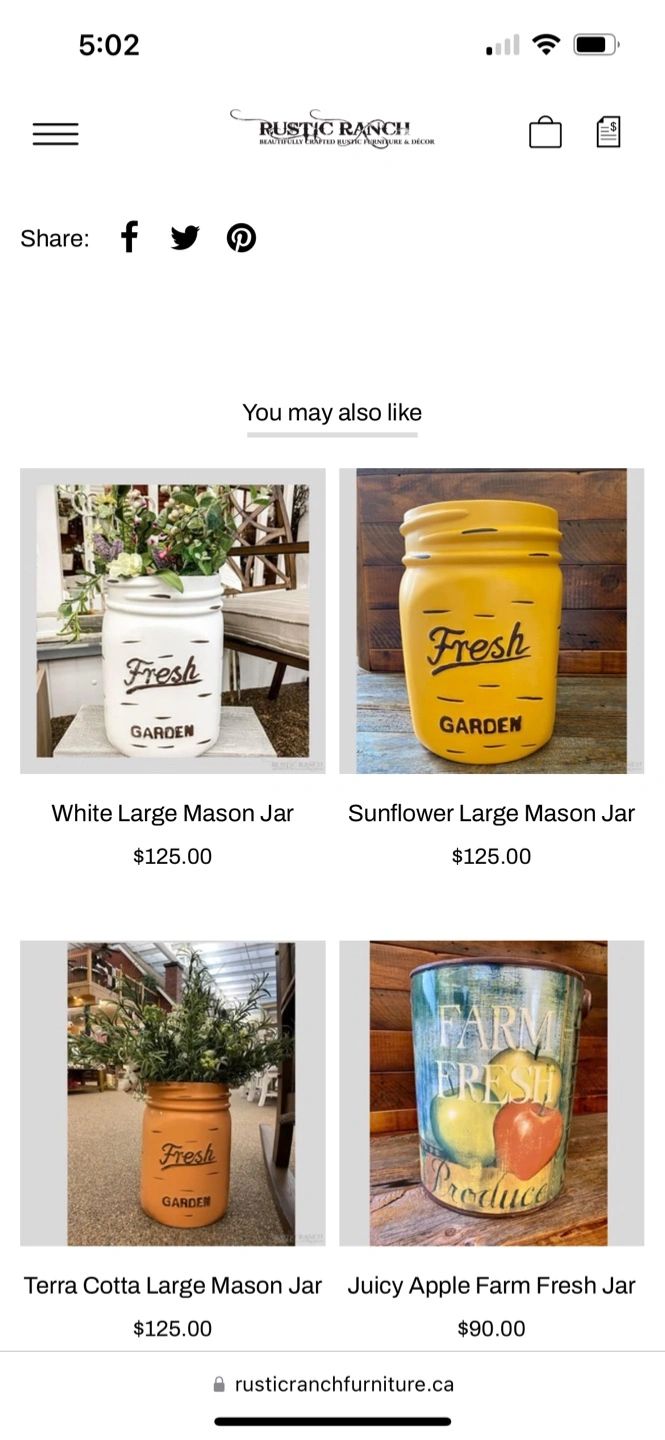Share this product on Twitter
The height and width of the screenshot is (1440, 665).
[x=185, y=238]
